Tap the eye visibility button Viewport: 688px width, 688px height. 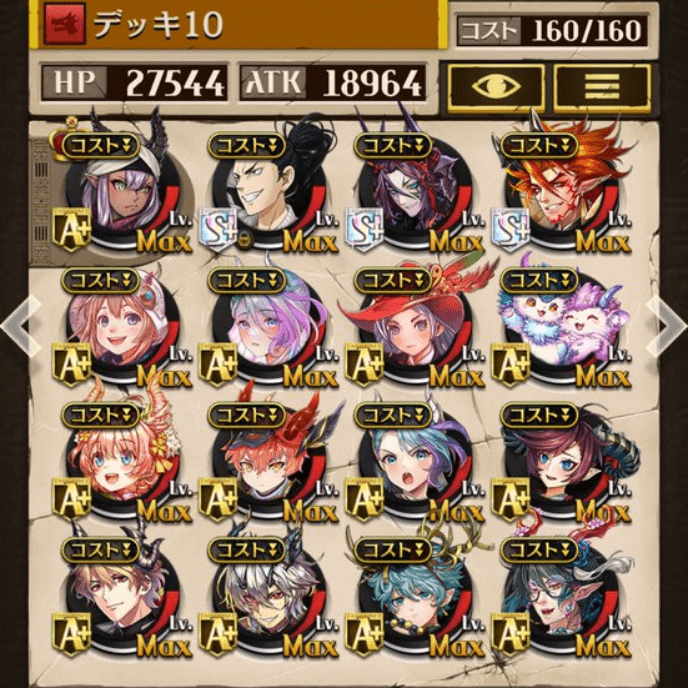point(495,88)
